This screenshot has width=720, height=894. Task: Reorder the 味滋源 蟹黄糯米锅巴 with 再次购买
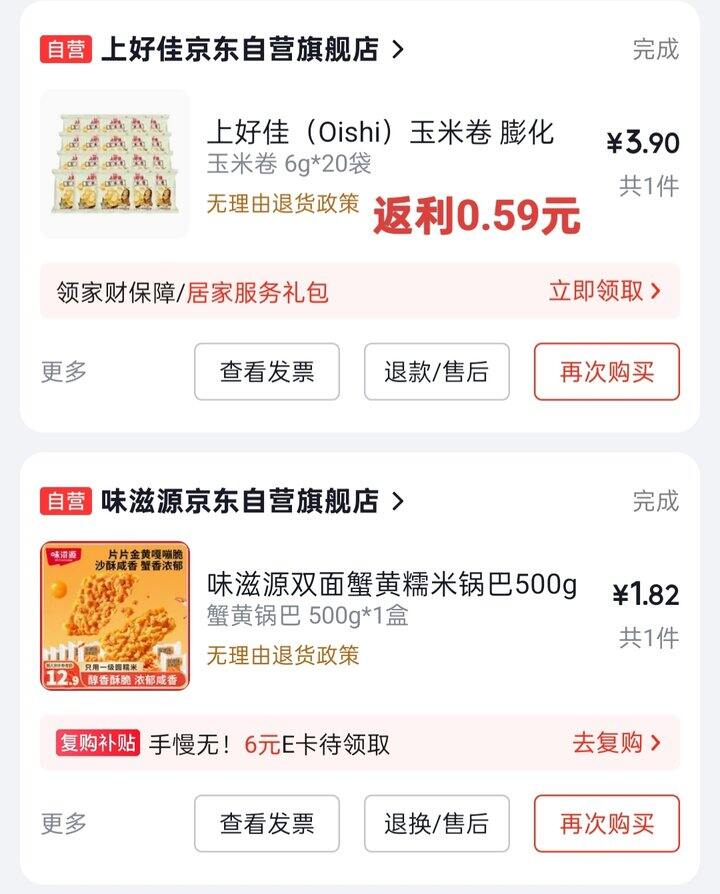tap(607, 824)
